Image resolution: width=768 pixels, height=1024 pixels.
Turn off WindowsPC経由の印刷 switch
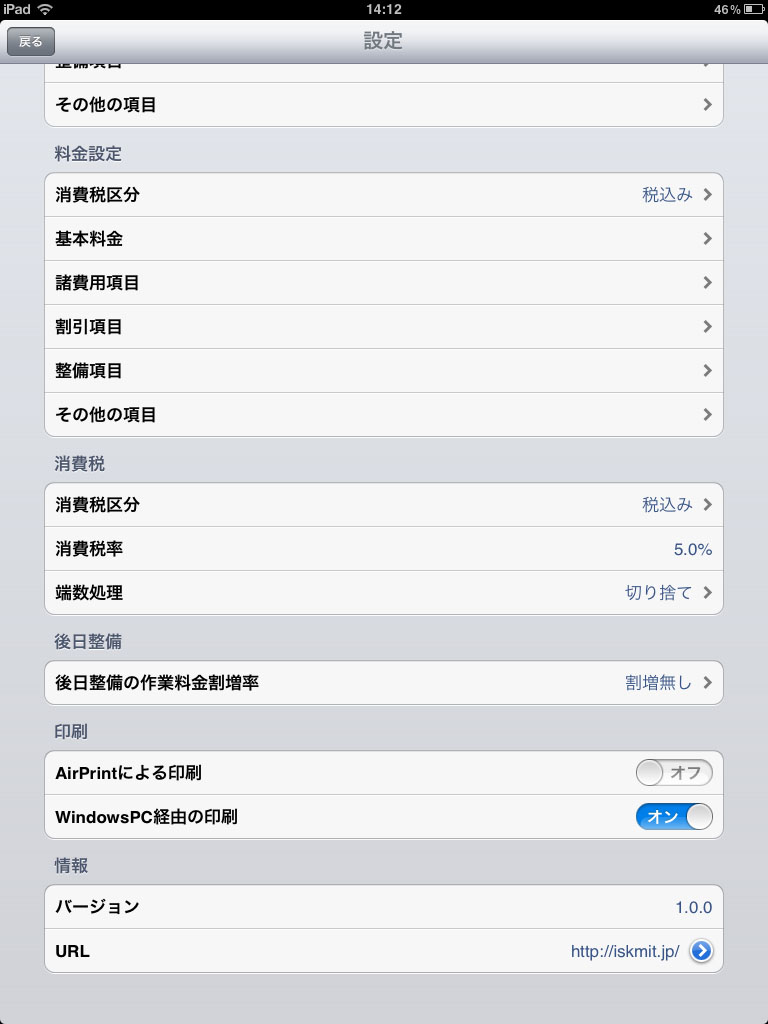(674, 817)
